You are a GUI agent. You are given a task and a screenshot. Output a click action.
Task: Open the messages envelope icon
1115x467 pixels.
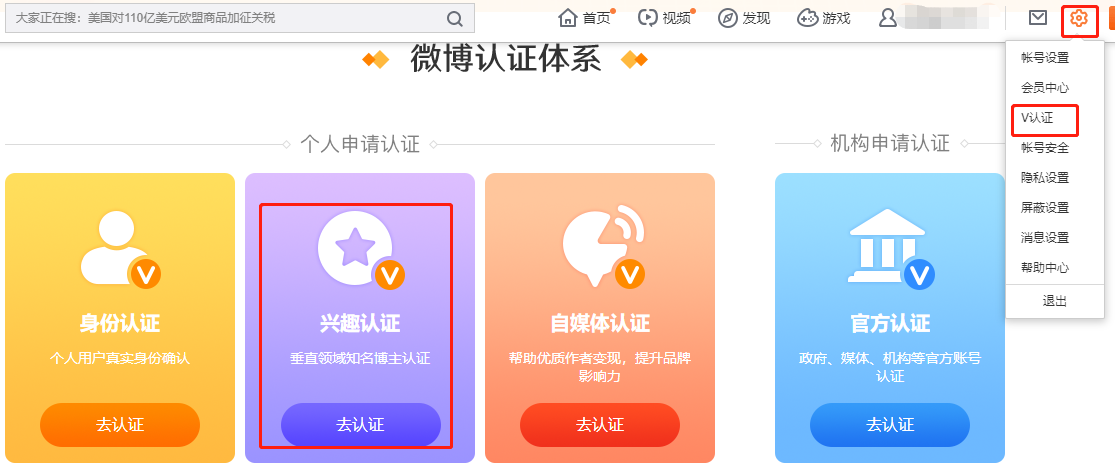[1038, 18]
